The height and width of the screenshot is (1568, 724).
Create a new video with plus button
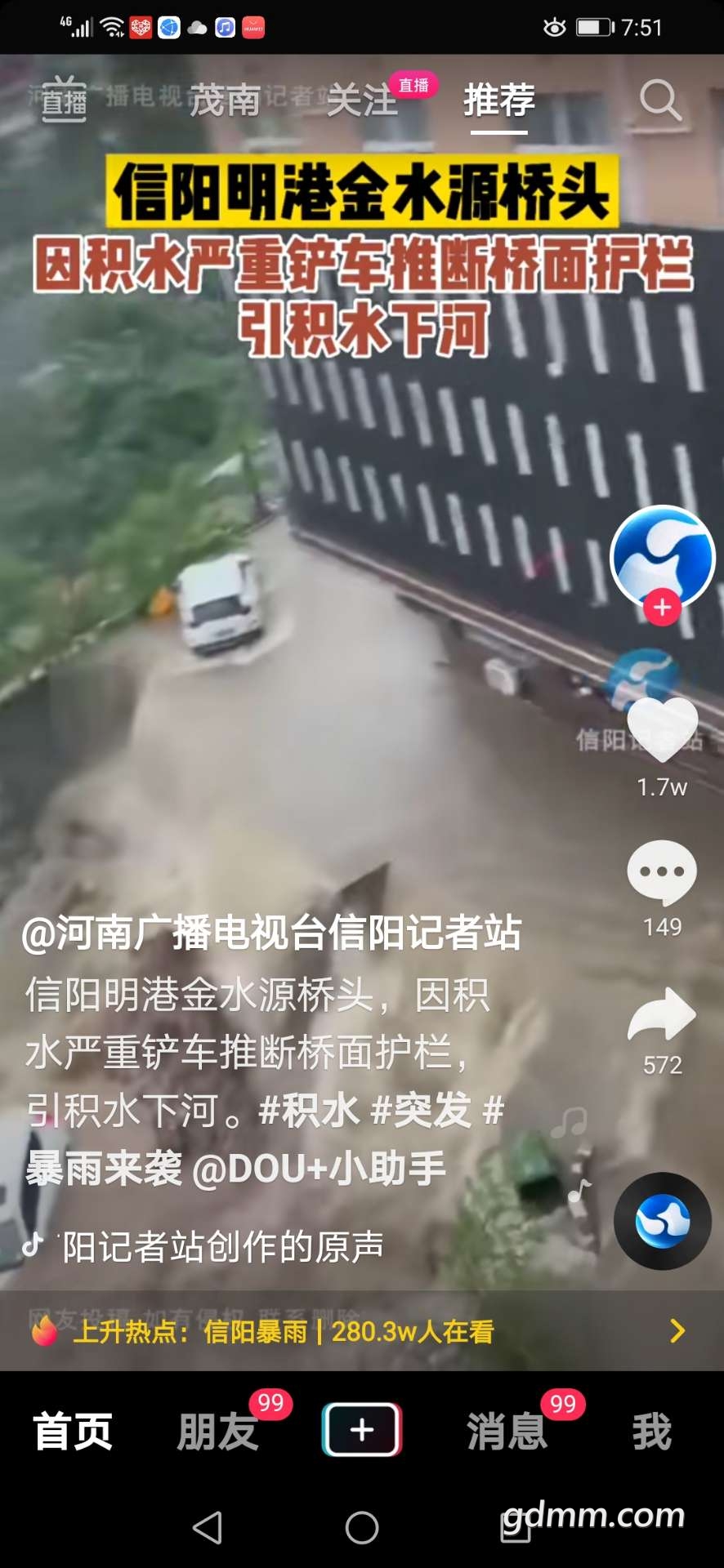tap(362, 1430)
